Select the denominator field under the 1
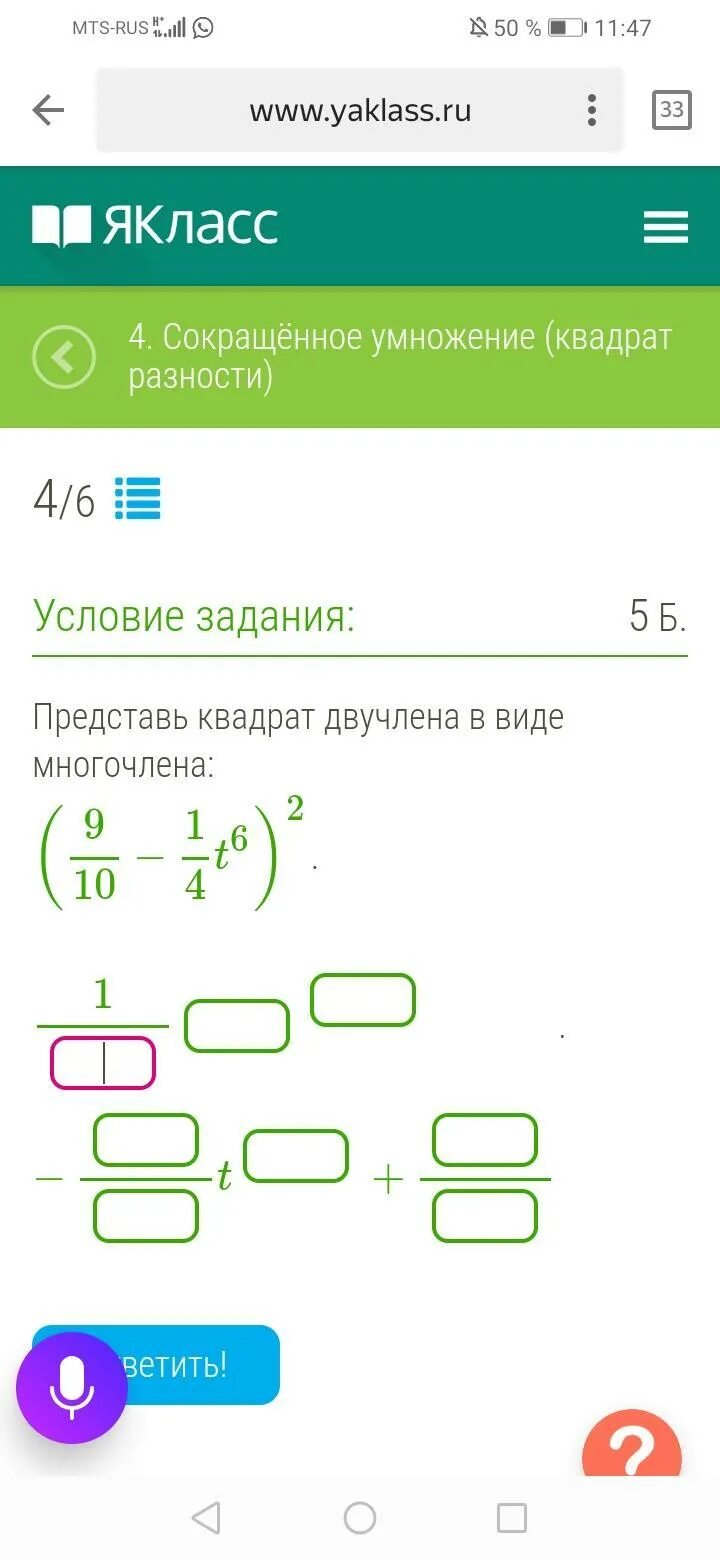 pos(103,1062)
